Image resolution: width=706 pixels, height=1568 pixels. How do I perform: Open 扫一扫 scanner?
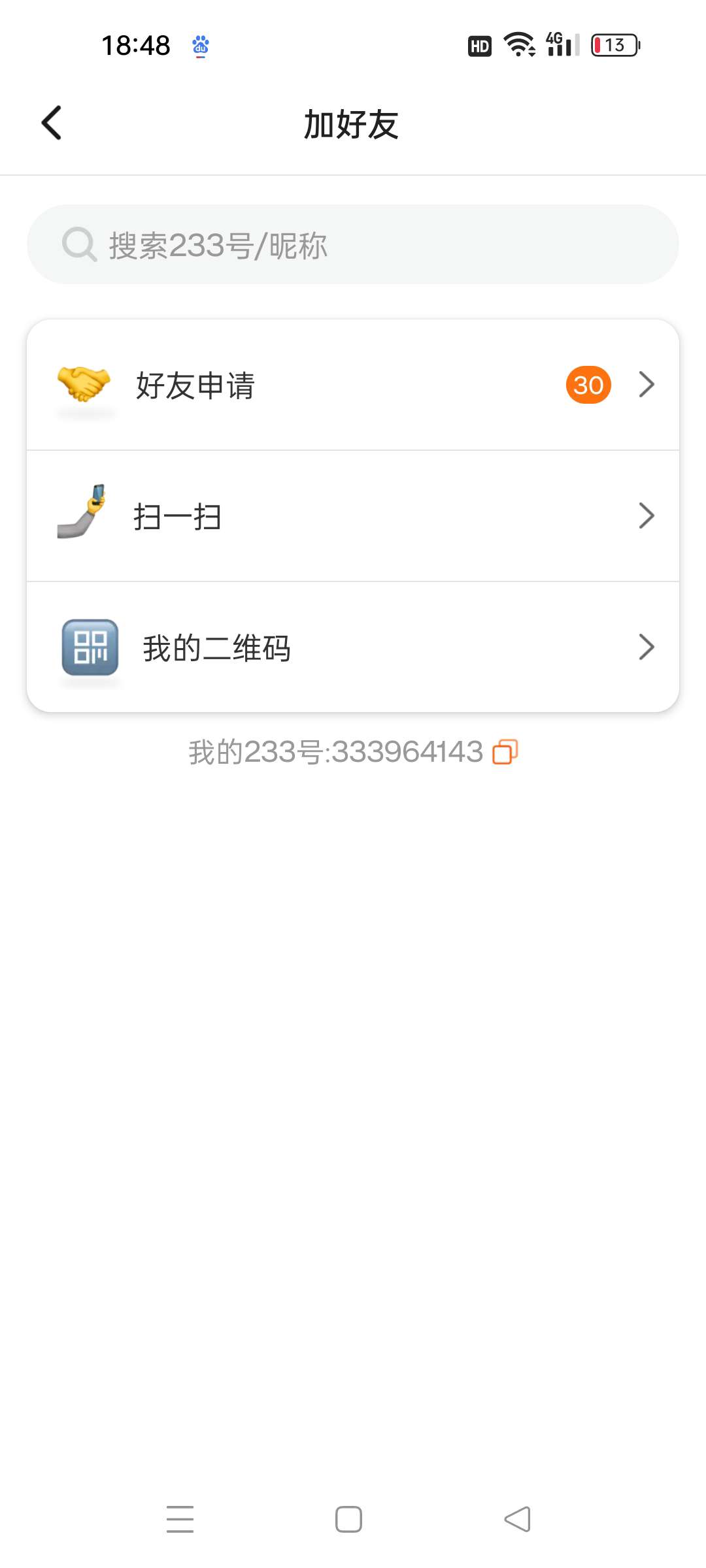(353, 516)
